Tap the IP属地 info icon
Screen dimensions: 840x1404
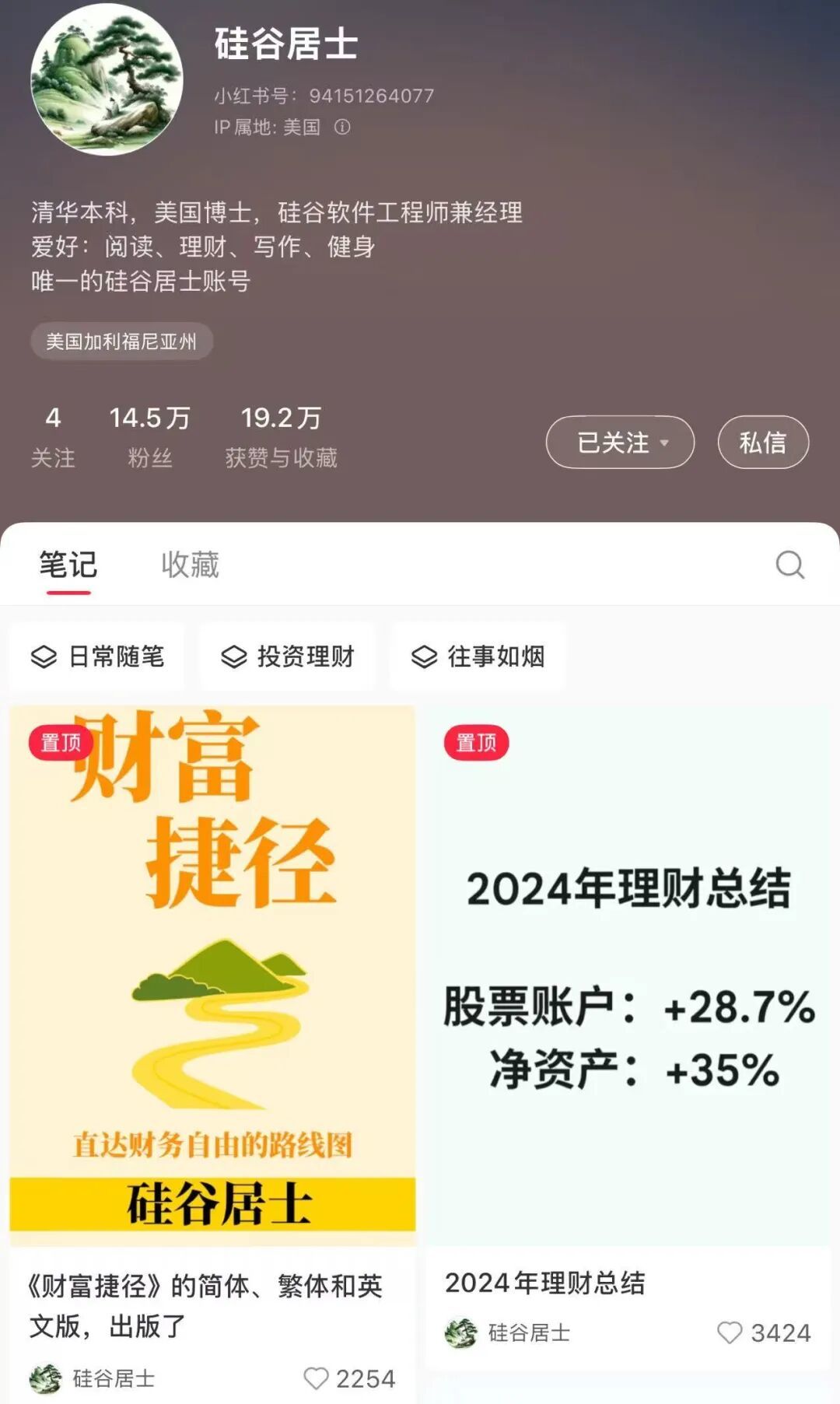[x=342, y=127]
